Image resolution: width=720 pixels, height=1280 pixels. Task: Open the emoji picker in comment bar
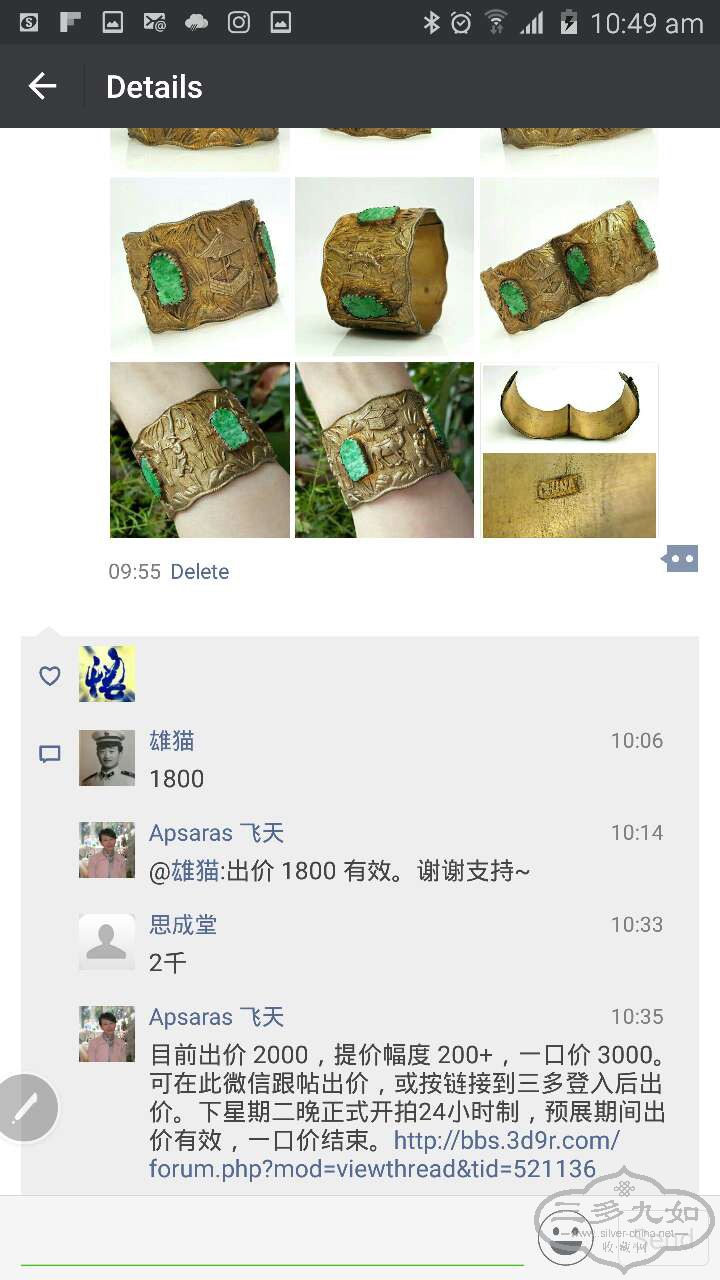pyautogui.click(x=565, y=1237)
